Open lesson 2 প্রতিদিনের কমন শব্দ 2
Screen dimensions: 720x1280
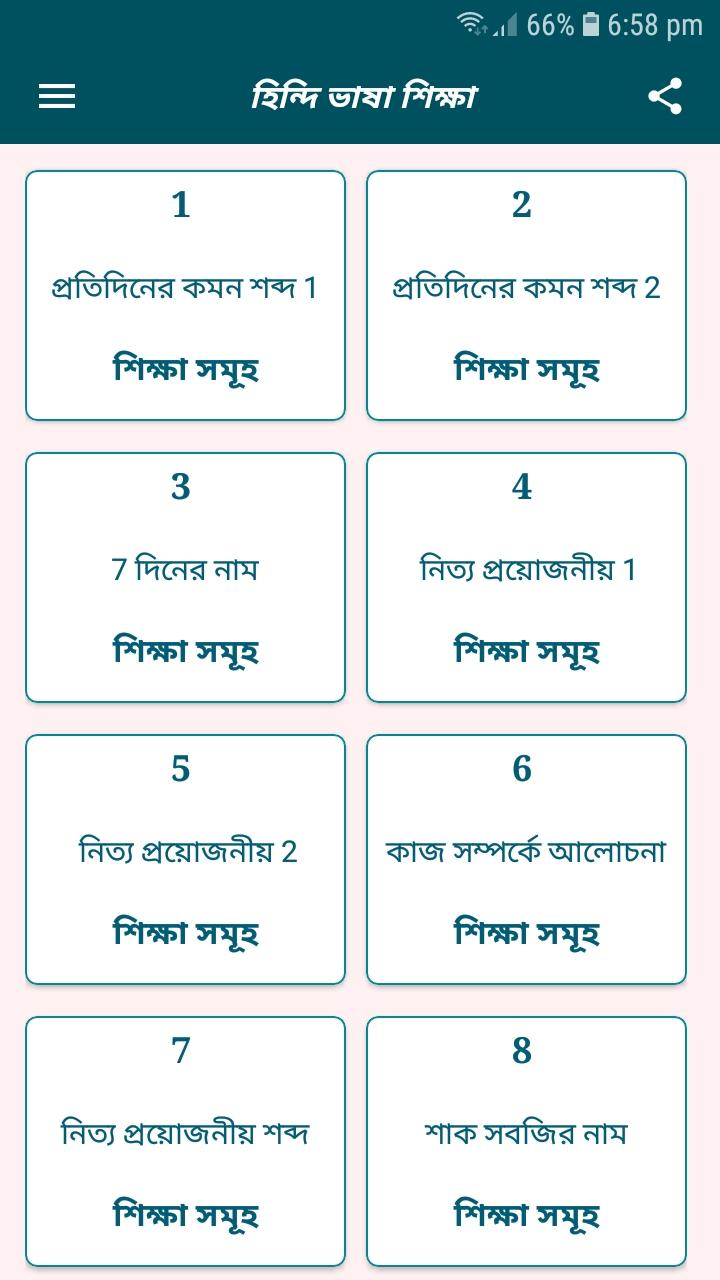coord(526,295)
